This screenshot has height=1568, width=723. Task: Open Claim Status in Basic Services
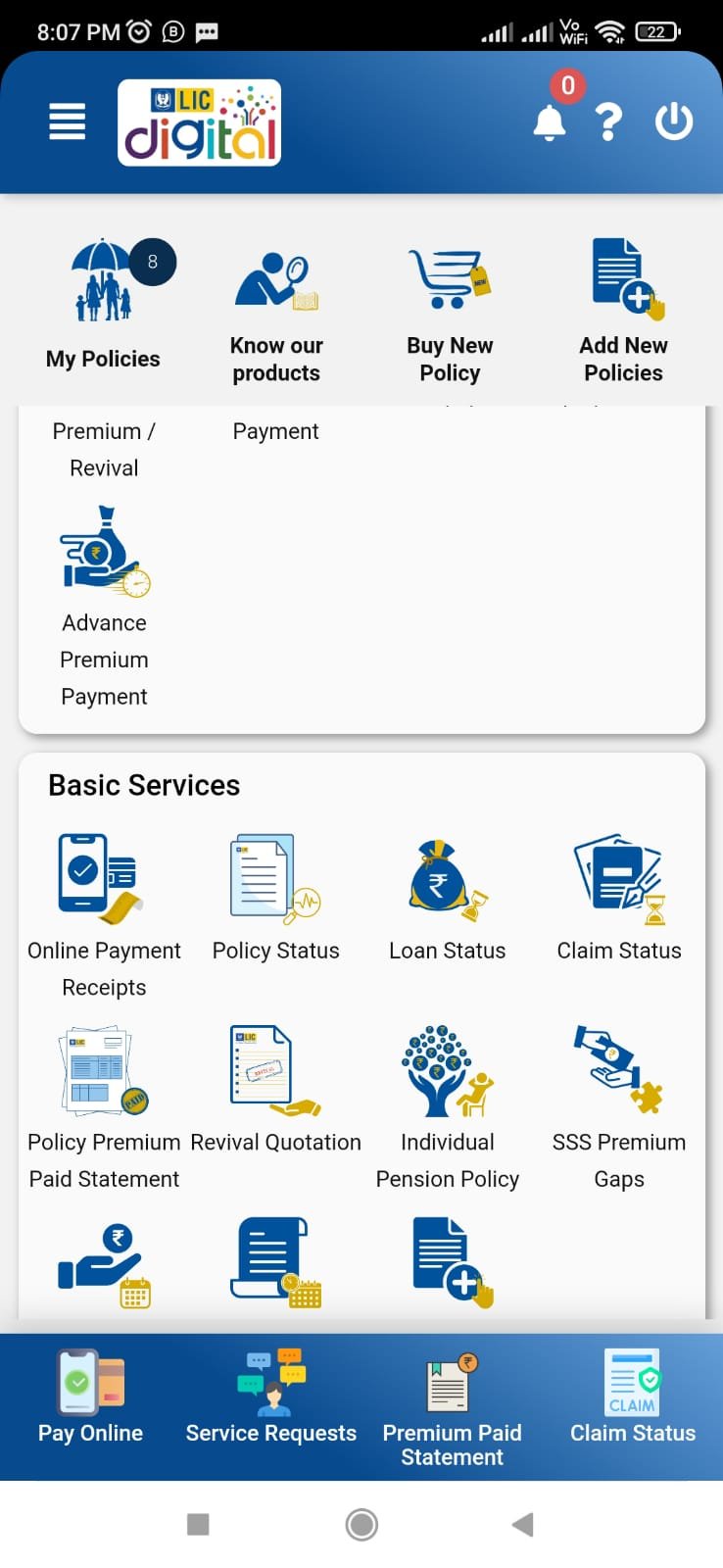pos(619,898)
